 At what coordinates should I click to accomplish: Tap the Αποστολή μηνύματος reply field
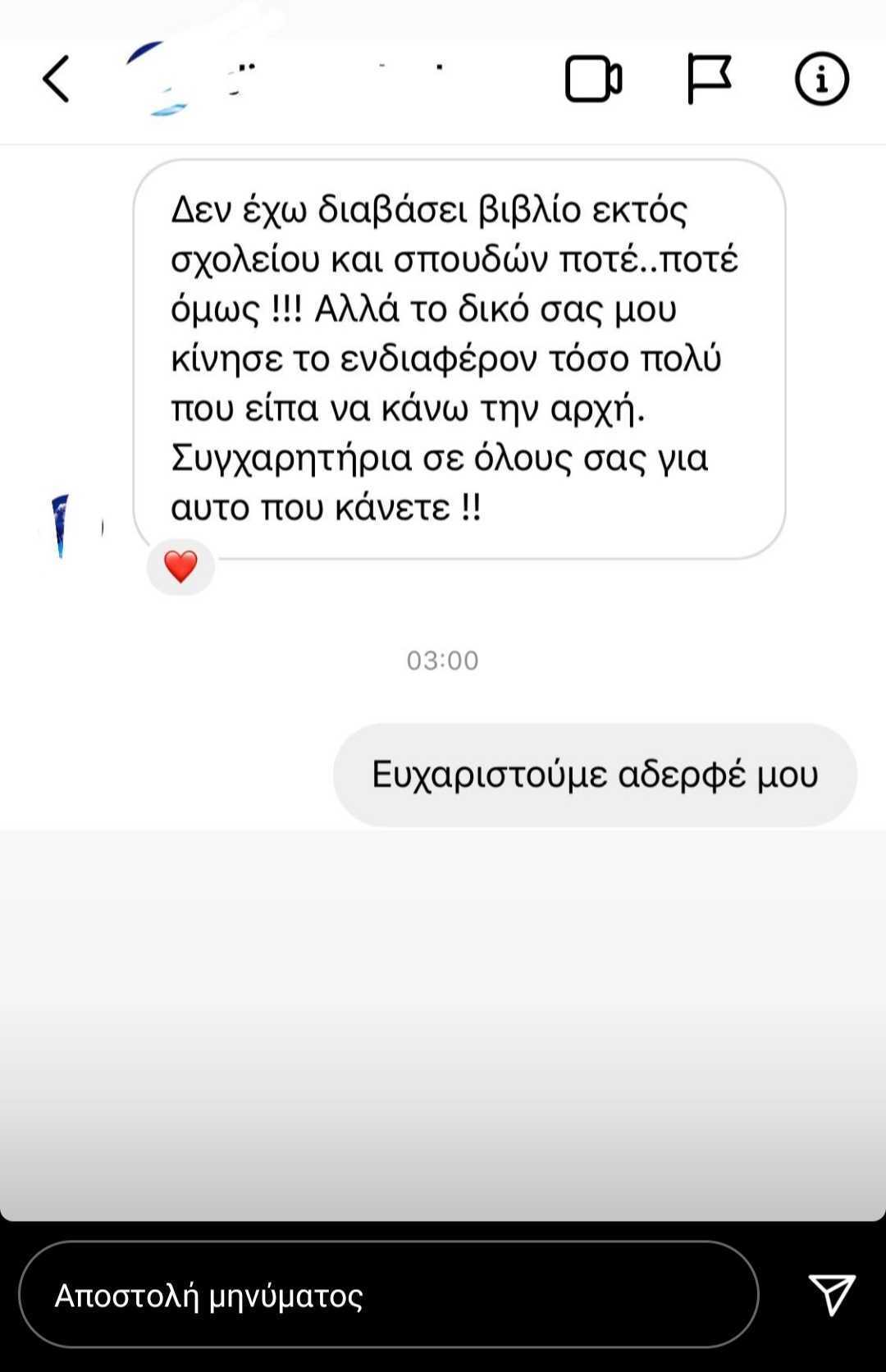388,1295
